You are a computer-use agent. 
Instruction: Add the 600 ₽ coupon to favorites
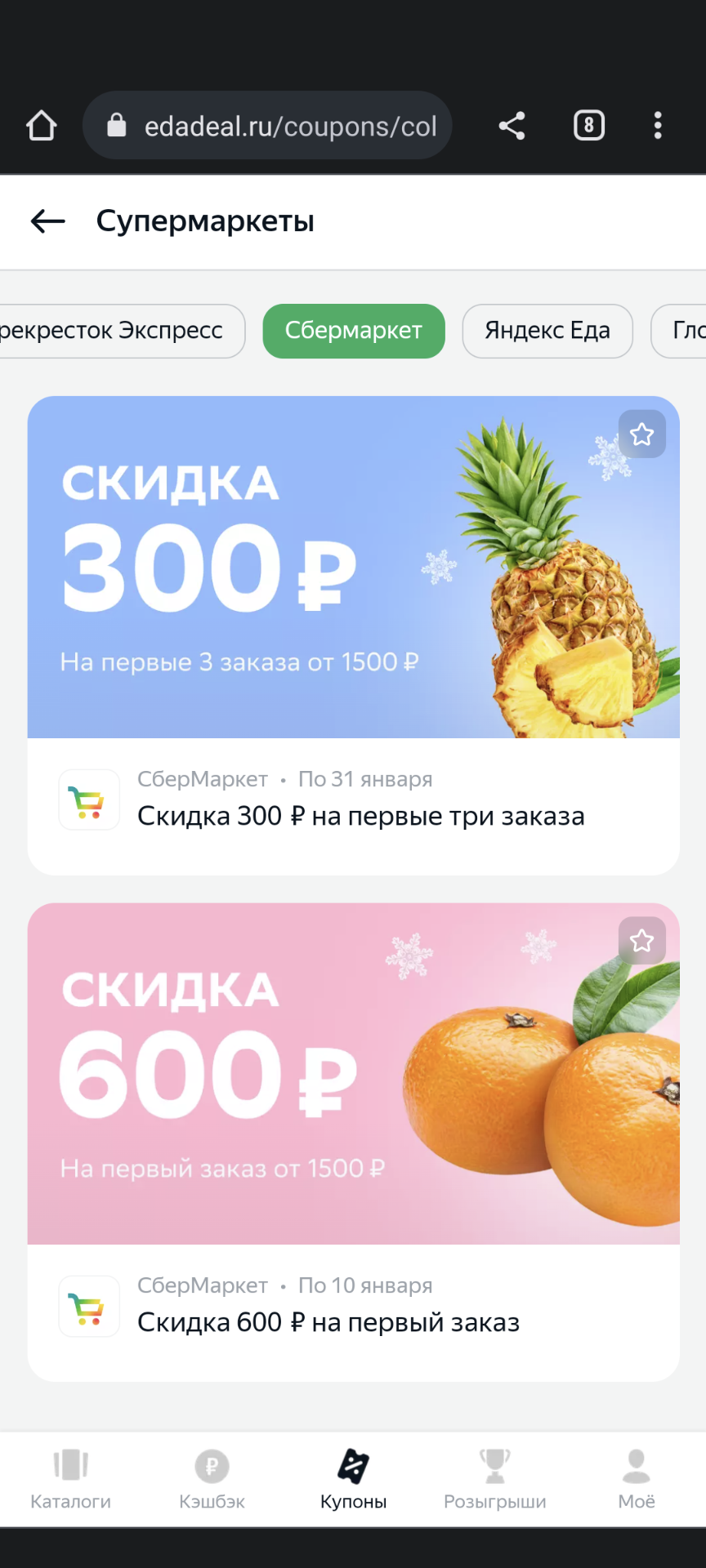pyautogui.click(x=642, y=941)
